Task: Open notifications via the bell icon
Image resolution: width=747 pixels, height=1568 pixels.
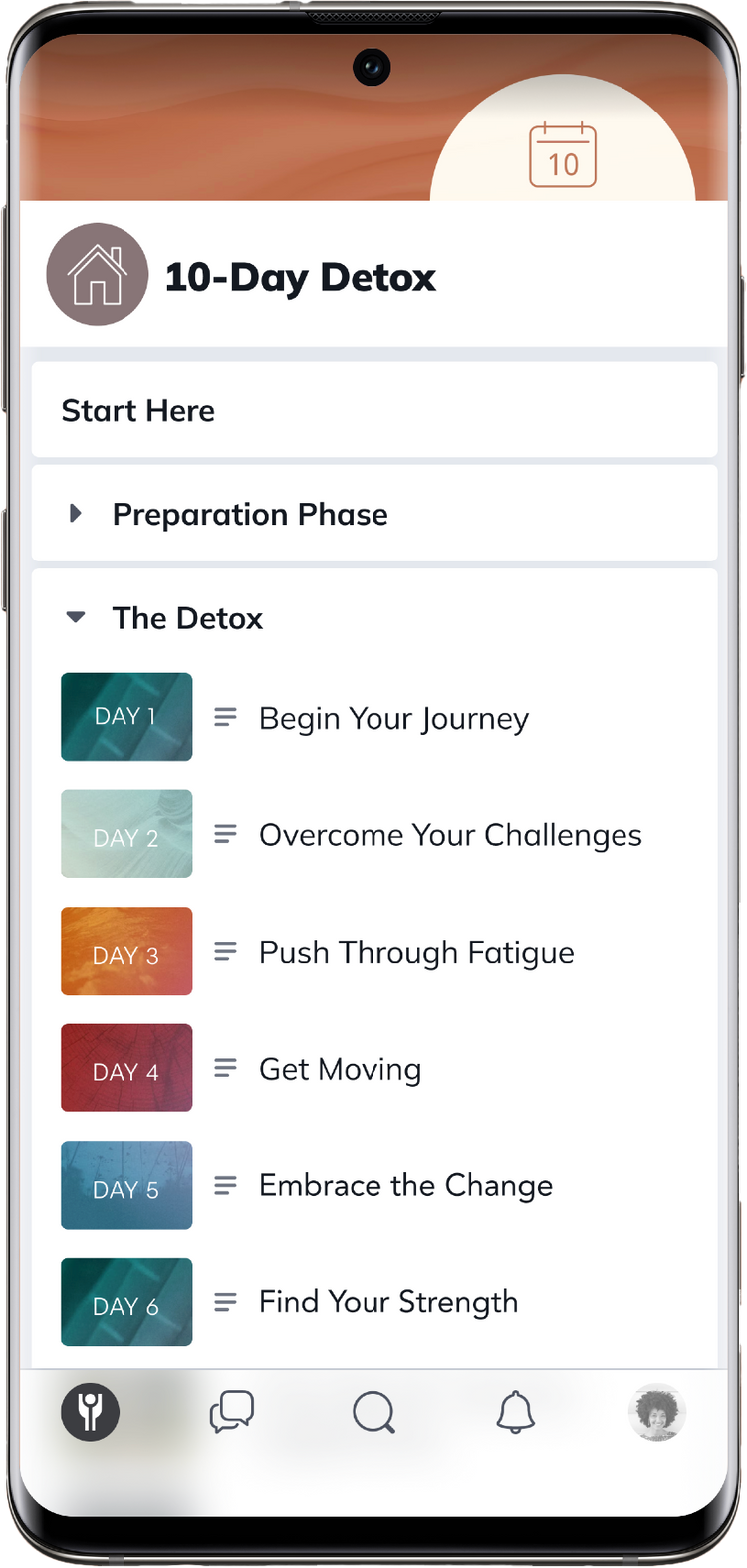Action: tap(515, 1412)
